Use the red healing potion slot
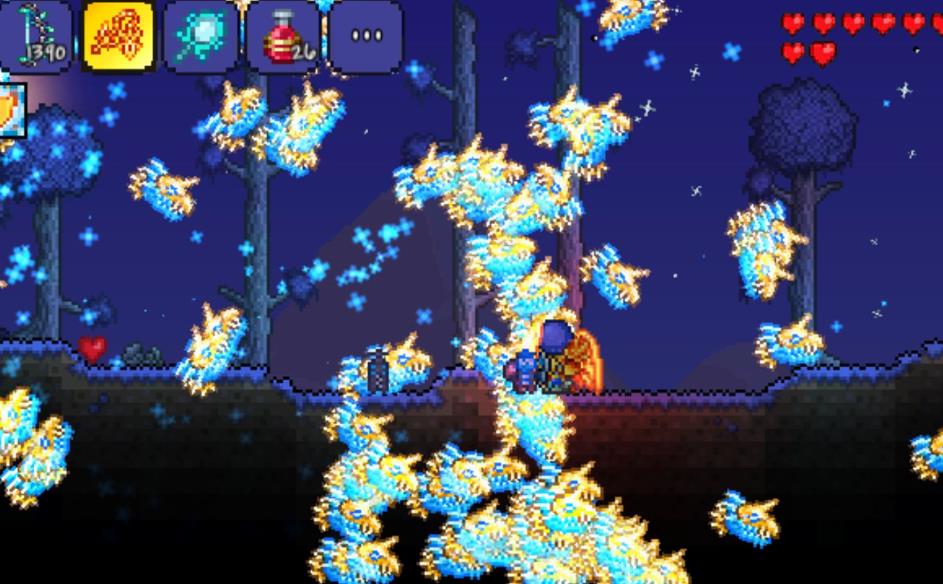The height and width of the screenshot is (584, 943). click(283, 36)
